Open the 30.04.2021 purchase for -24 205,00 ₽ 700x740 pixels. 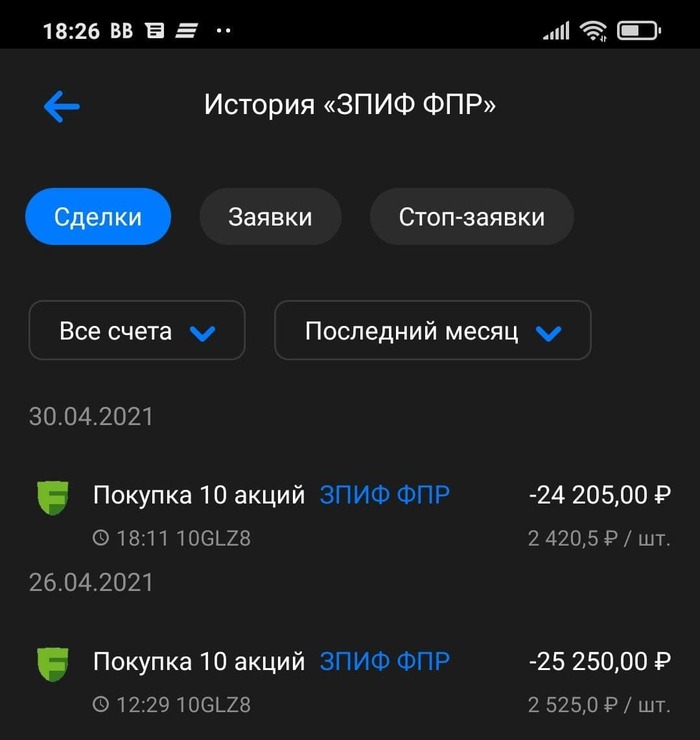350,513
